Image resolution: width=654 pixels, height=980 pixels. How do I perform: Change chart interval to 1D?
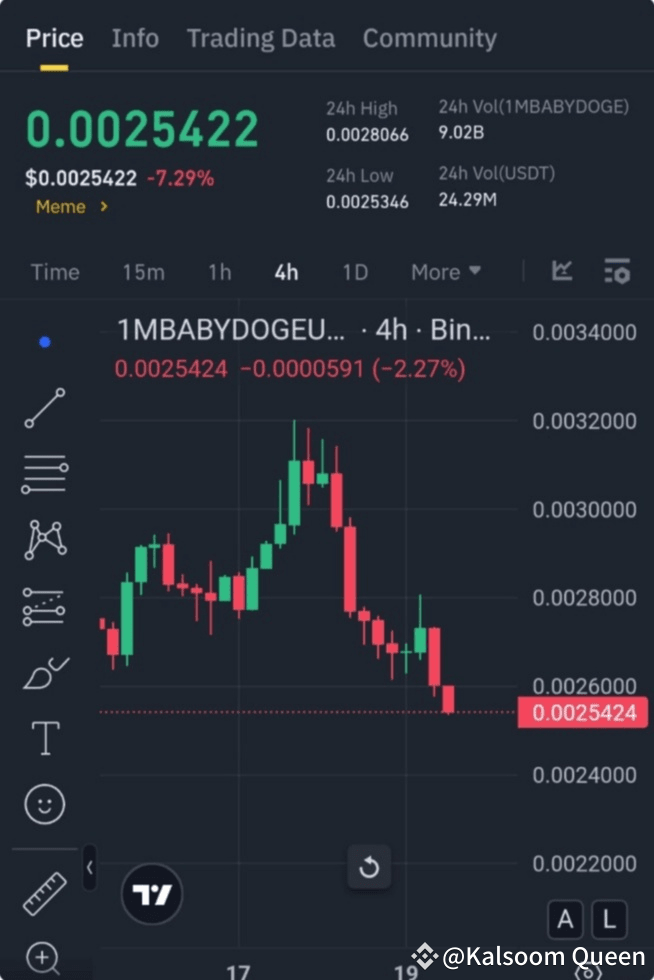click(x=355, y=272)
